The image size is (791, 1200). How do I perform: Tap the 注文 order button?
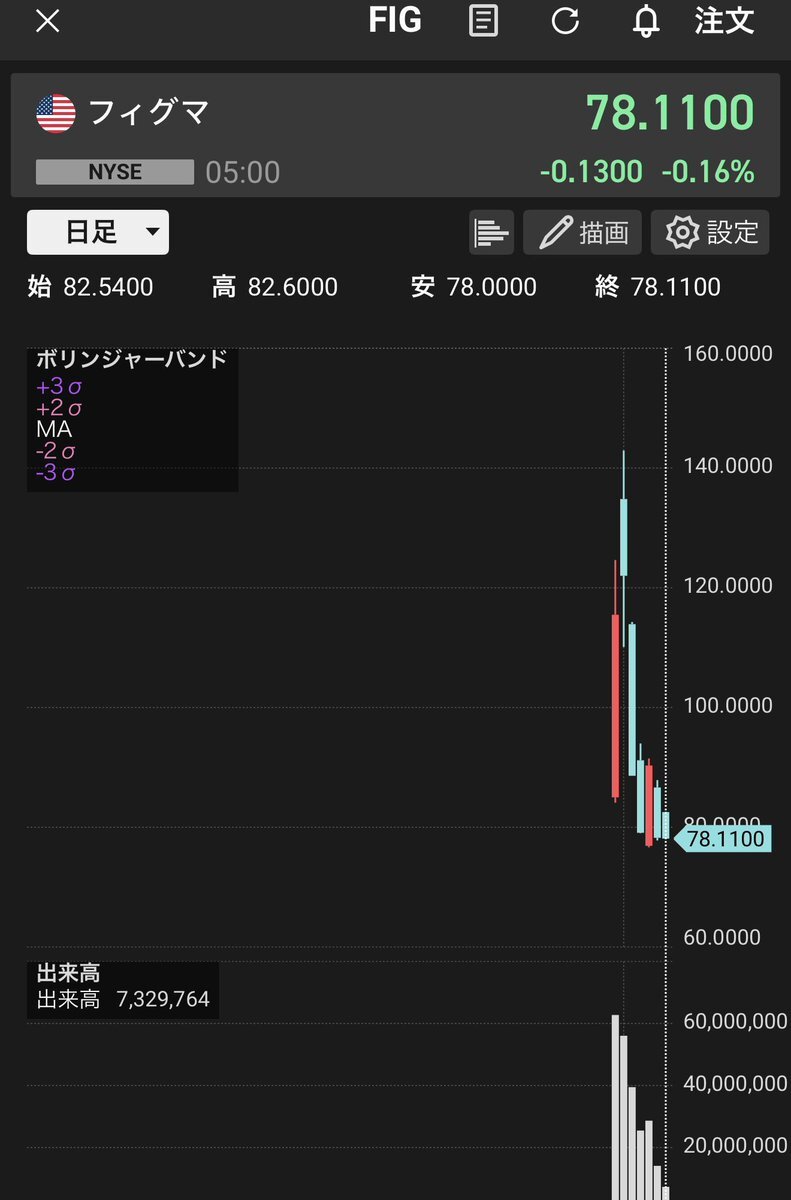click(x=722, y=21)
